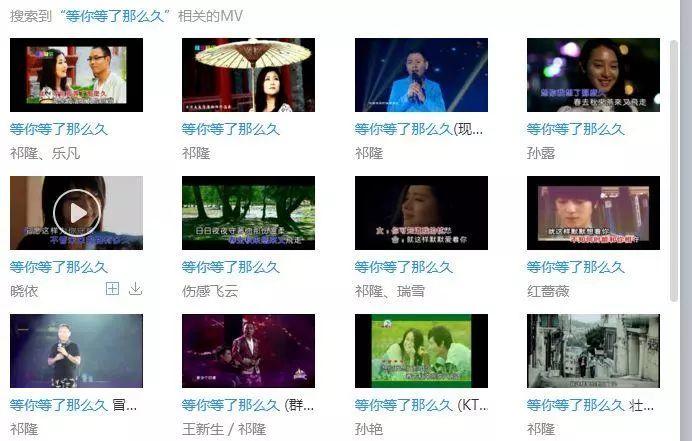Open the 孙露 MV thumbnail
Viewport: 692px width, 441px height.
593,75
